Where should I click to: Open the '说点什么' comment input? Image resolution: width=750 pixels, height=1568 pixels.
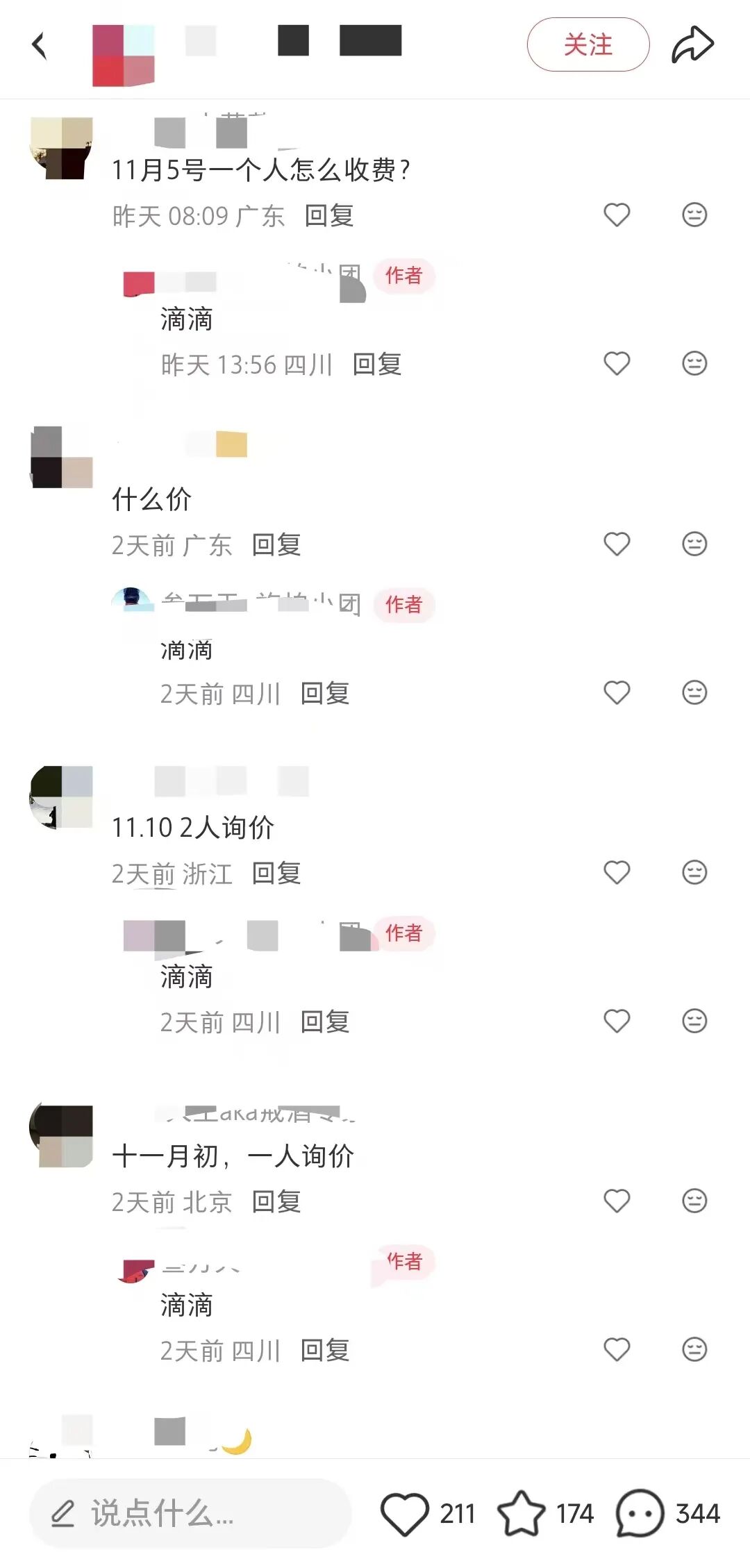(189, 1513)
